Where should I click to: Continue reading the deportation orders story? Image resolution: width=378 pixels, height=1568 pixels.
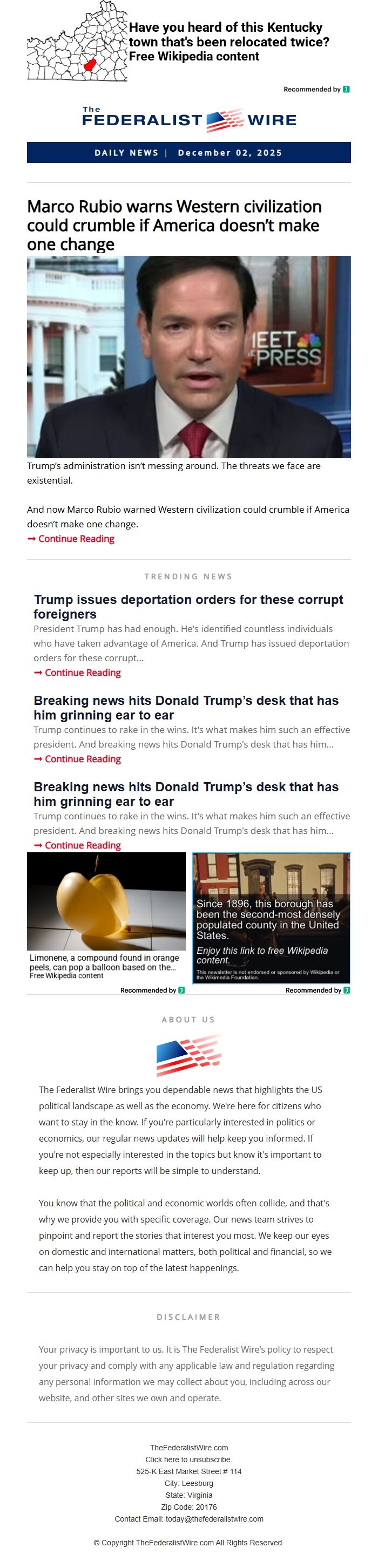coord(82,673)
